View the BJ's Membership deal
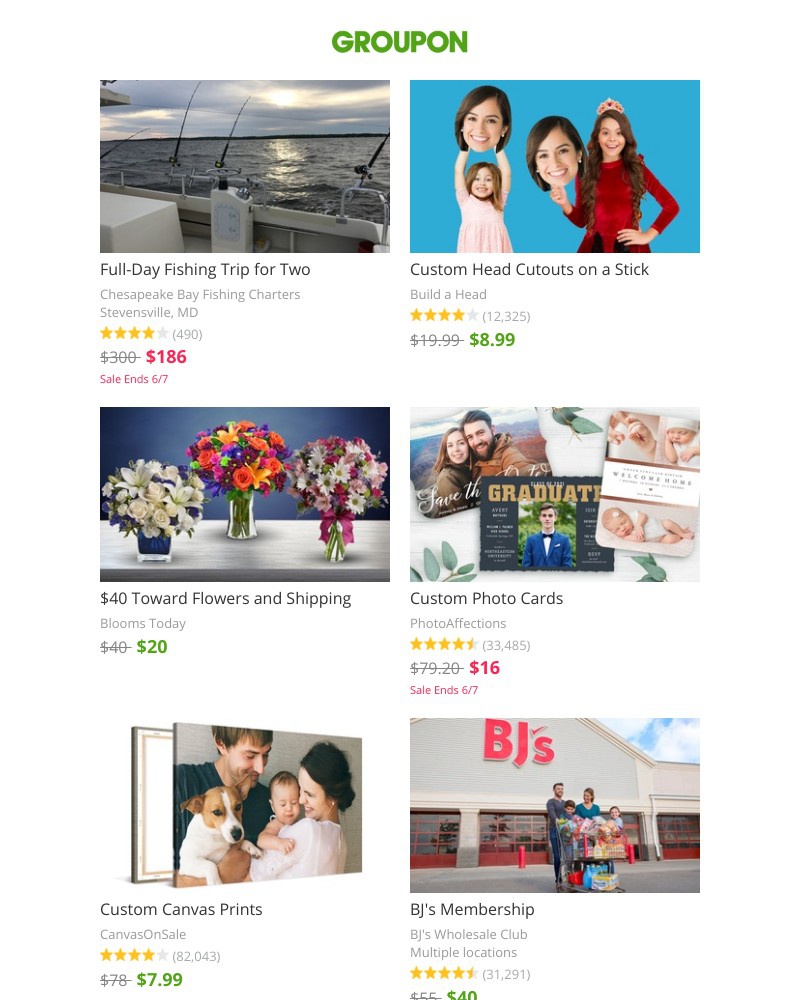The image size is (800, 1000). pos(472,909)
